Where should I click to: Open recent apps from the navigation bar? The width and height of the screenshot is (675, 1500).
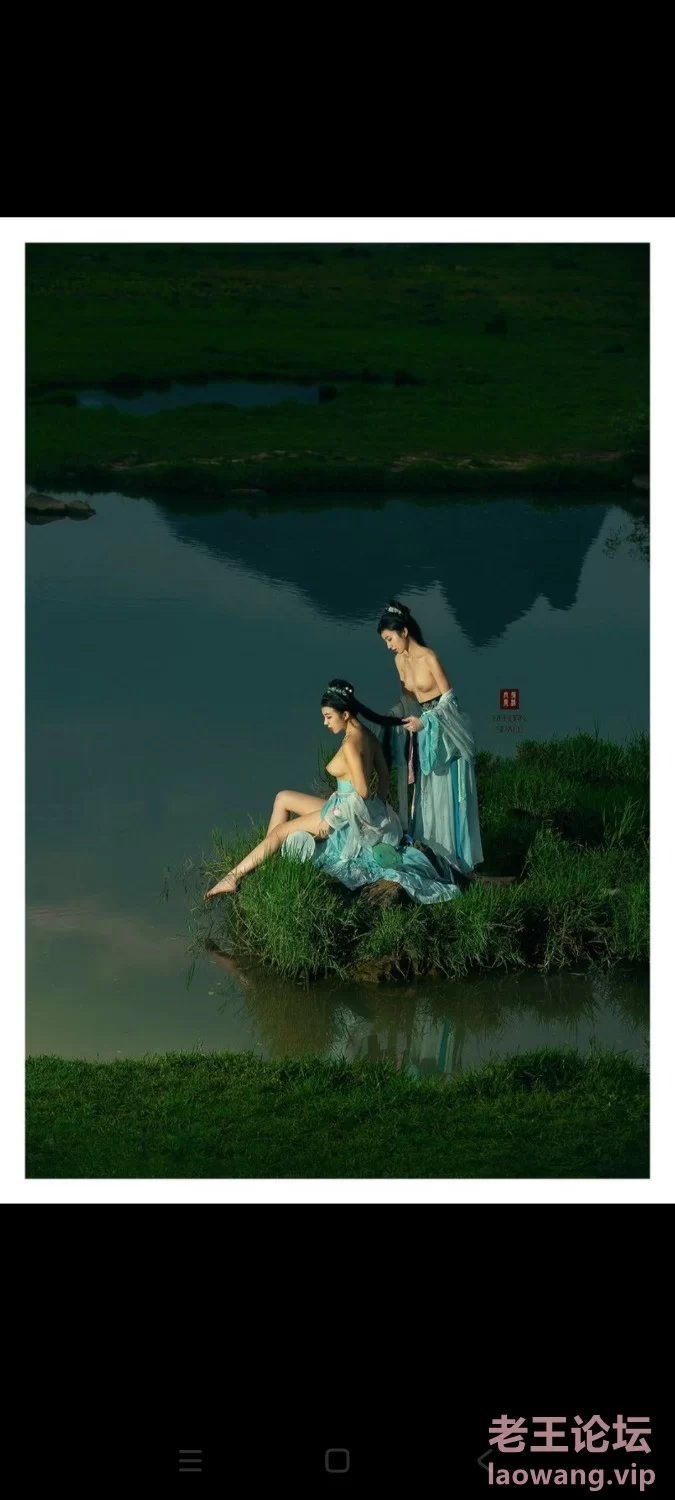point(190,1461)
